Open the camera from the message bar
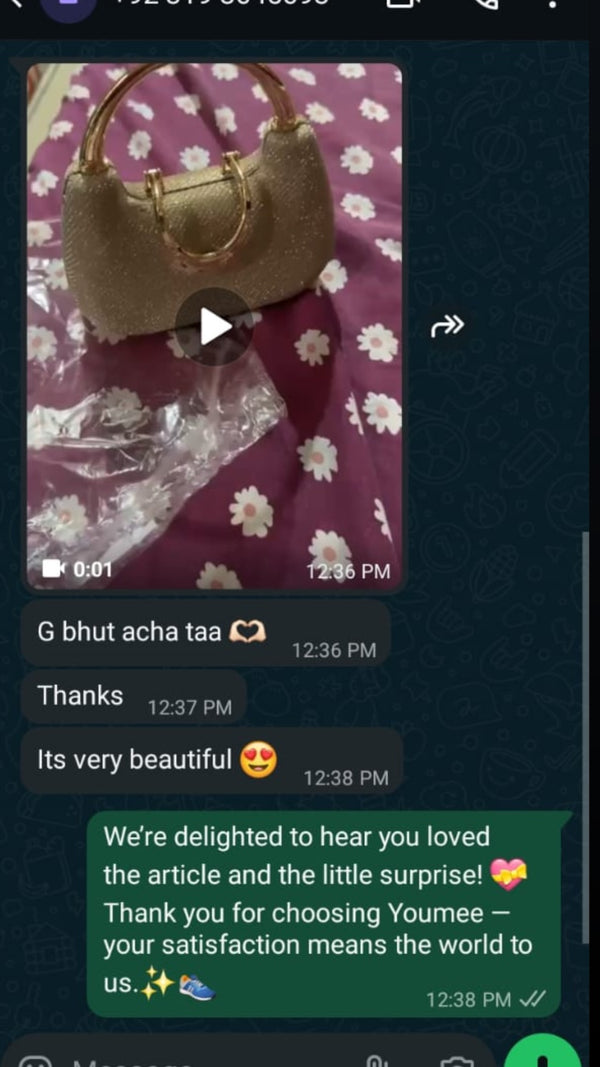The image size is (600, 1067). tap(456, 1058)
